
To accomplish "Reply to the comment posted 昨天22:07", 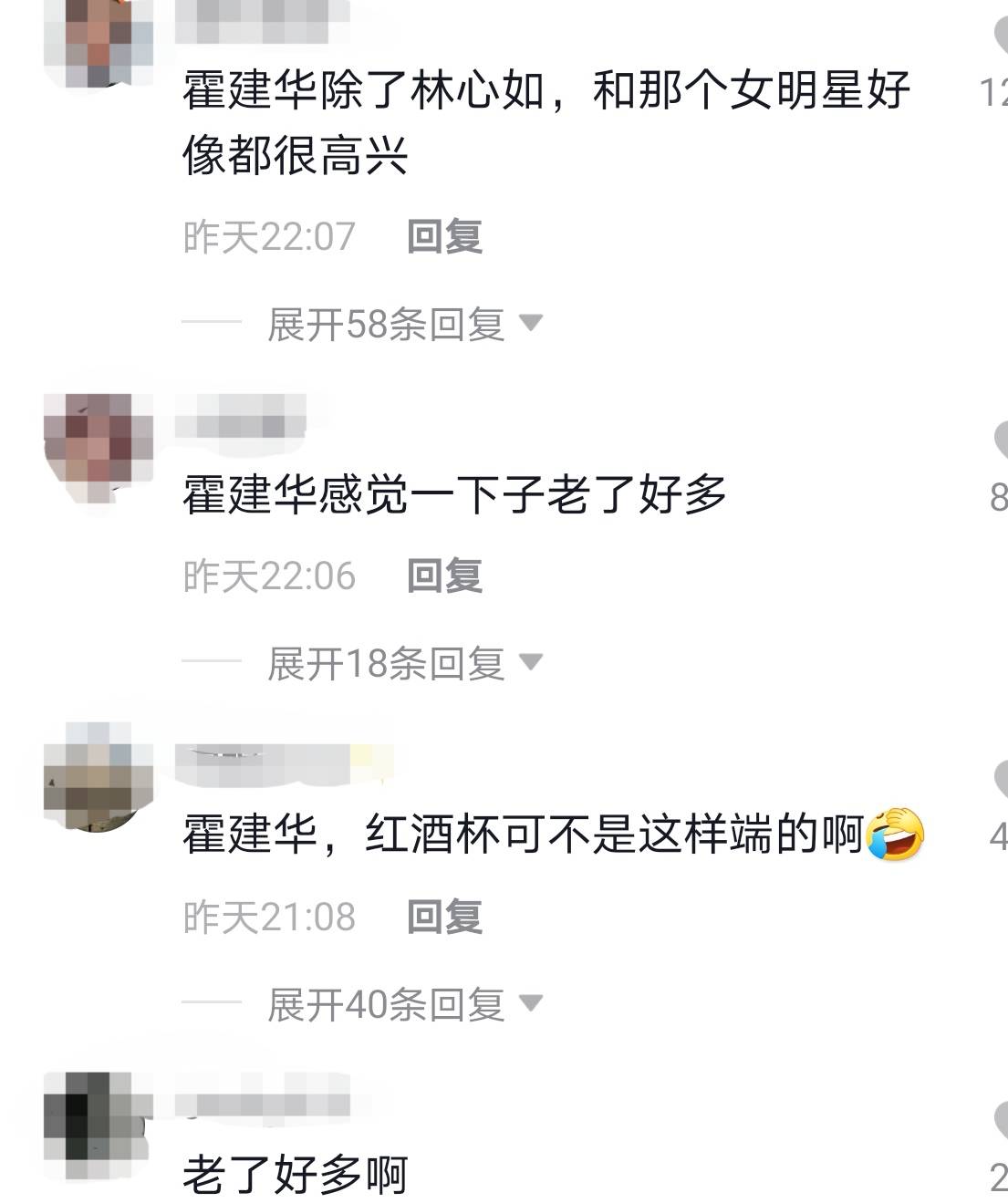I will point(444,237).
